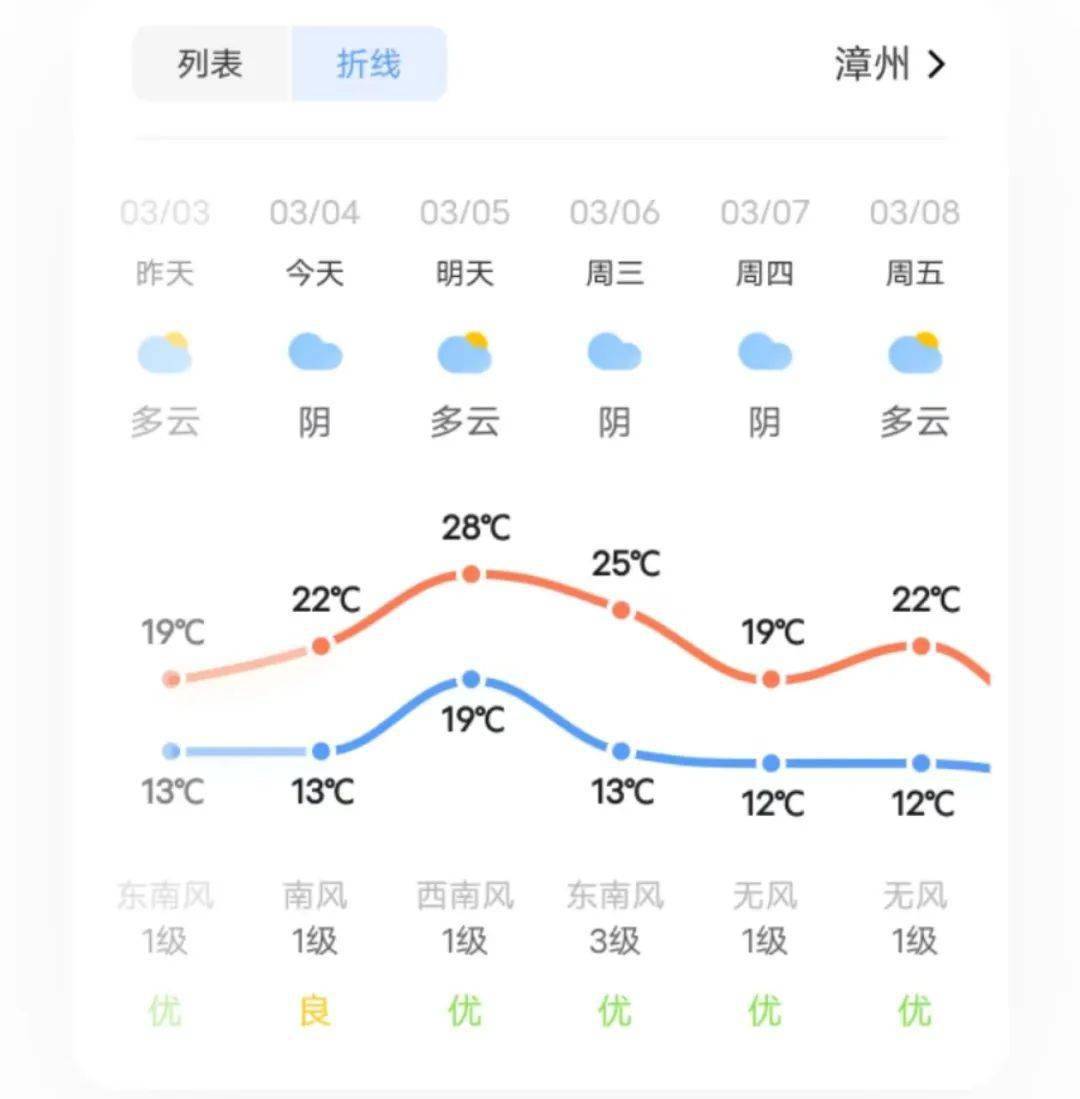1080x1099 pixels.
Task: Select the 折线 line chart tab
Action: click(369, 62)
